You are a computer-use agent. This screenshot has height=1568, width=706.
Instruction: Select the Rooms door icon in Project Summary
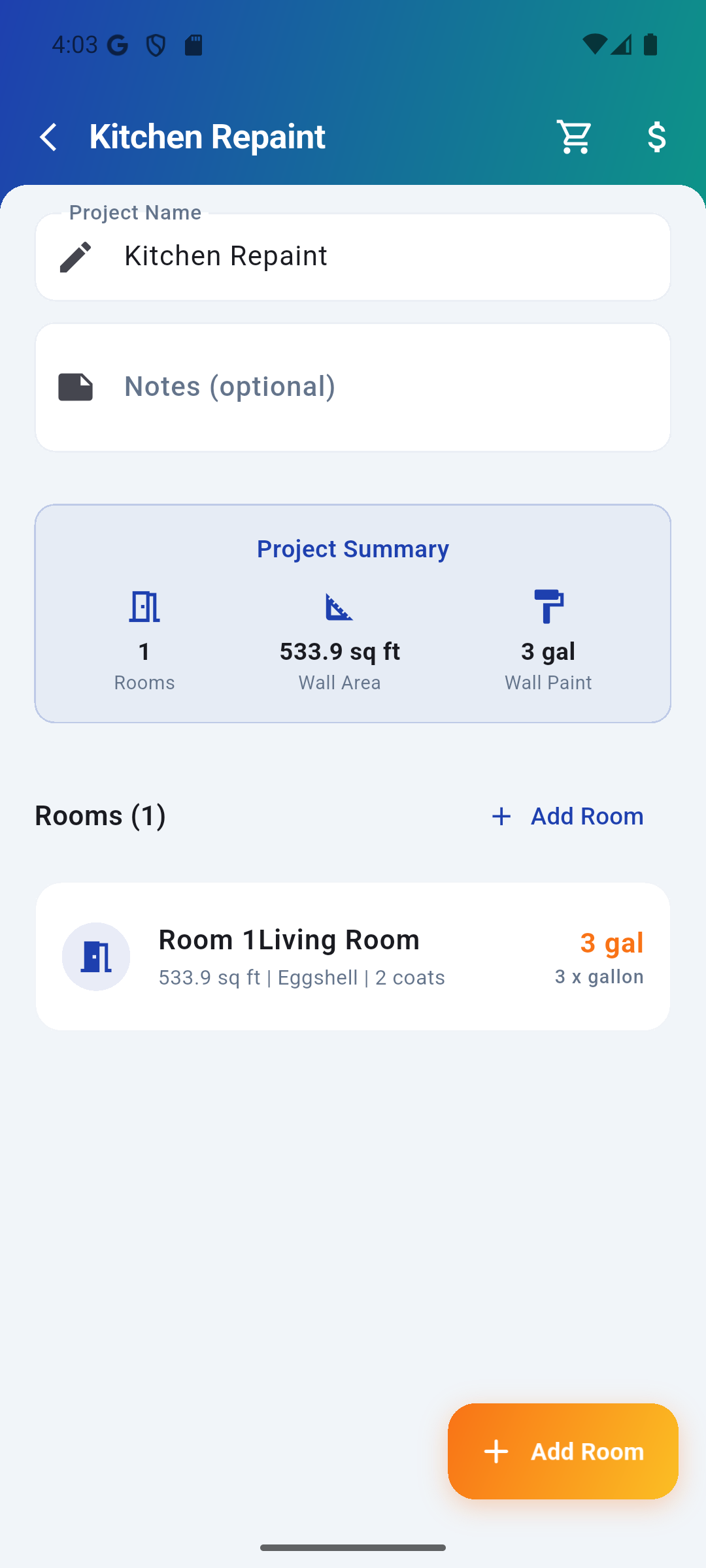144,606
